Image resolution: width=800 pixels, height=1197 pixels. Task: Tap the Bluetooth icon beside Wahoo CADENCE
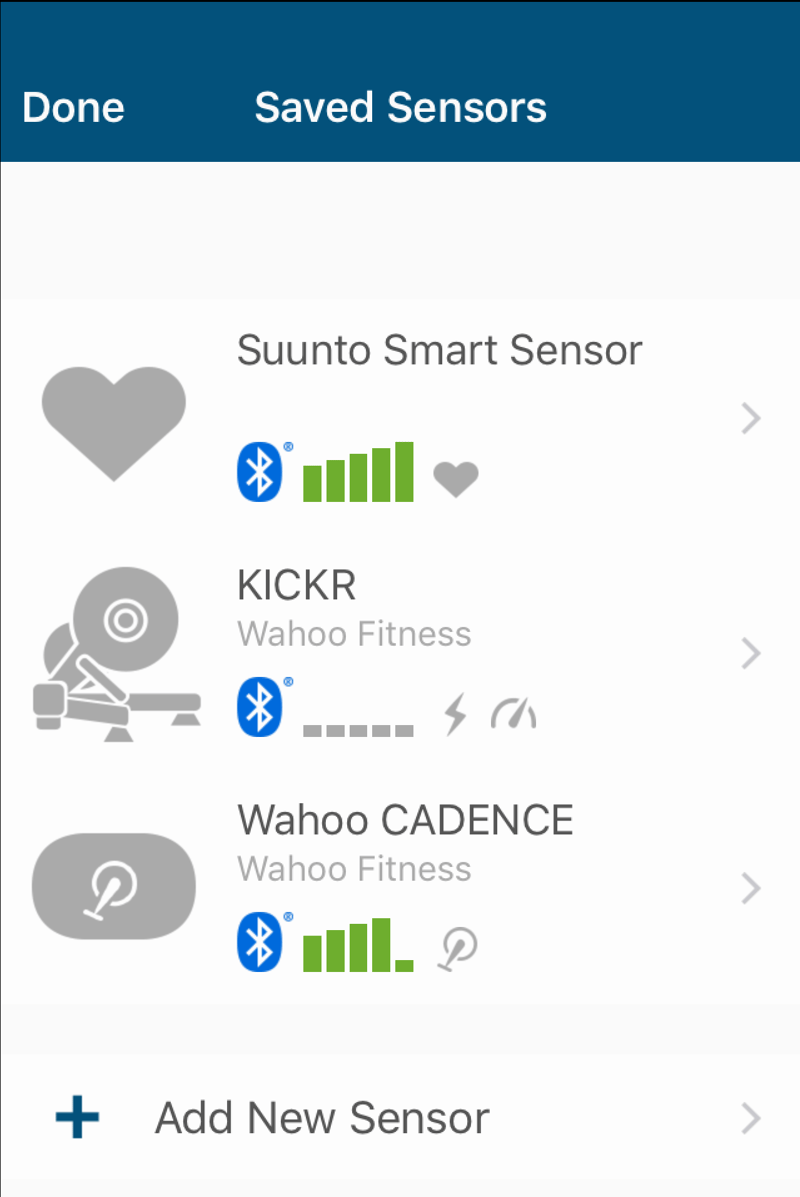(261, 941)
